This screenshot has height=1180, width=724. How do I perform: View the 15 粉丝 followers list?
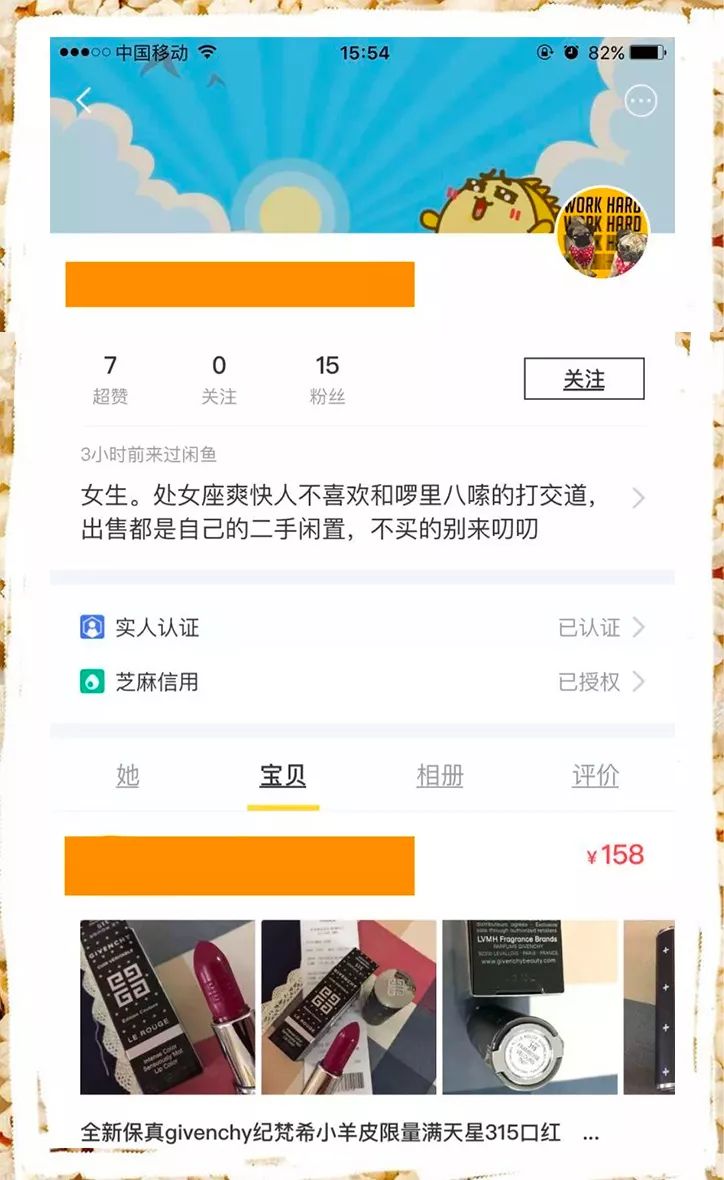327,379
